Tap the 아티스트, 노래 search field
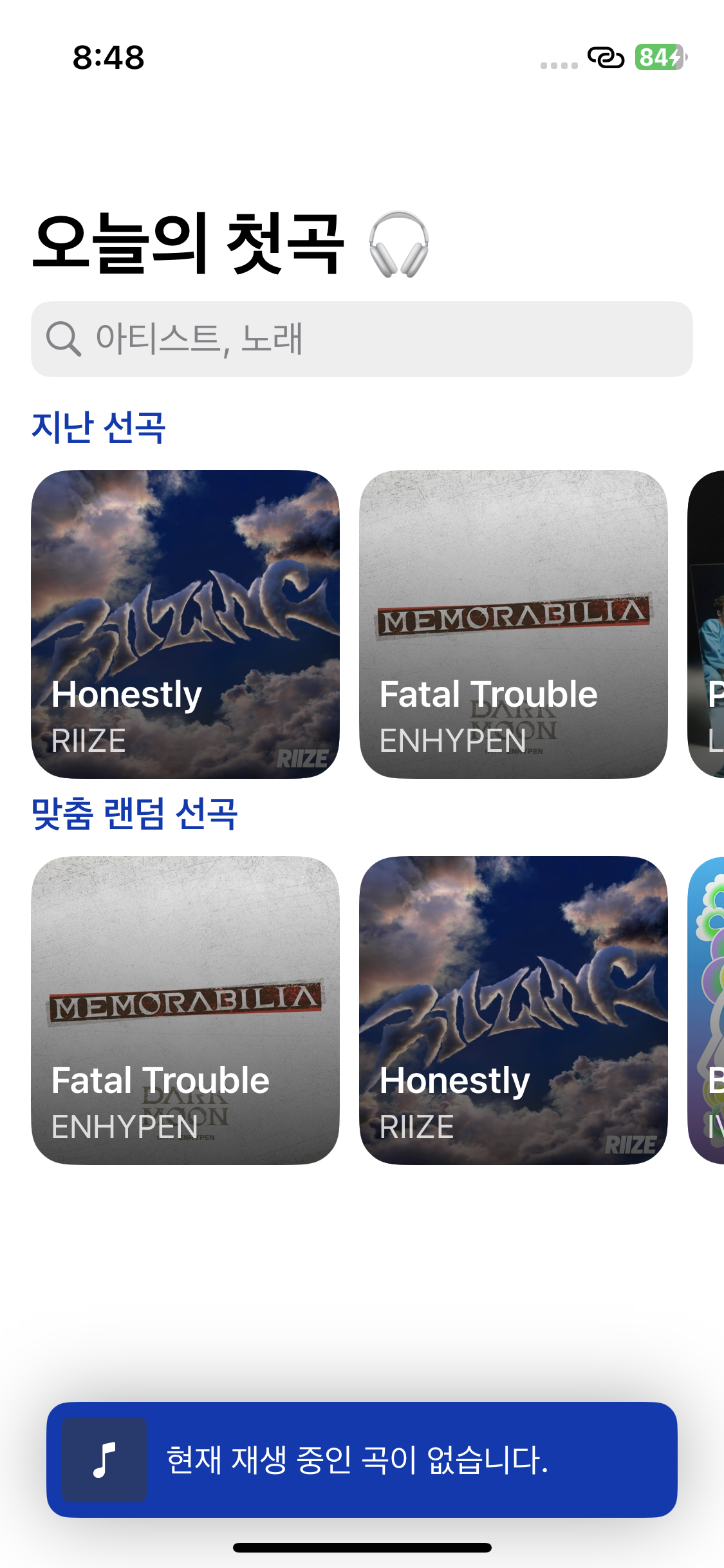Viewport: 724px width, 1568px height. [362, 339]
